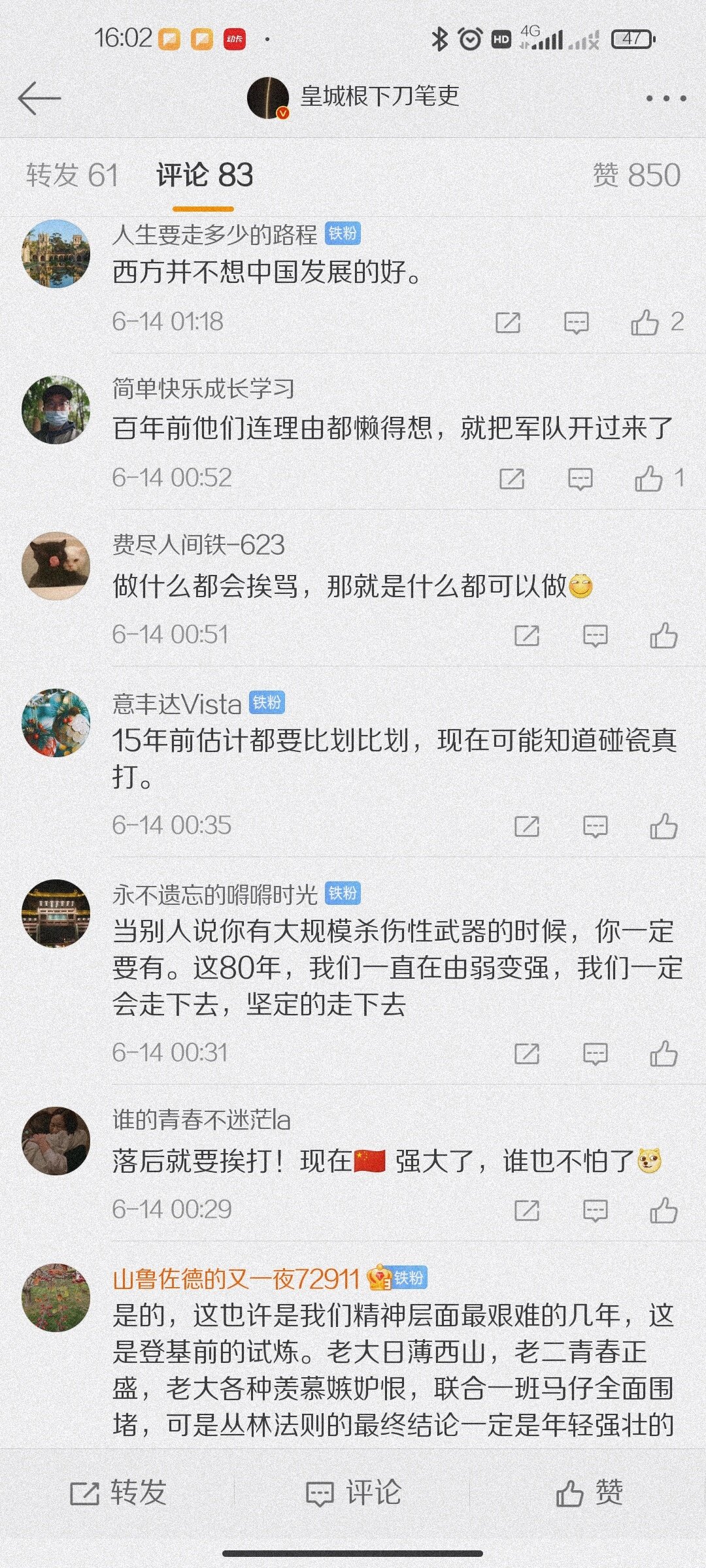
Task: Open the three-dot overflow menu
Action: coord(665,99)
